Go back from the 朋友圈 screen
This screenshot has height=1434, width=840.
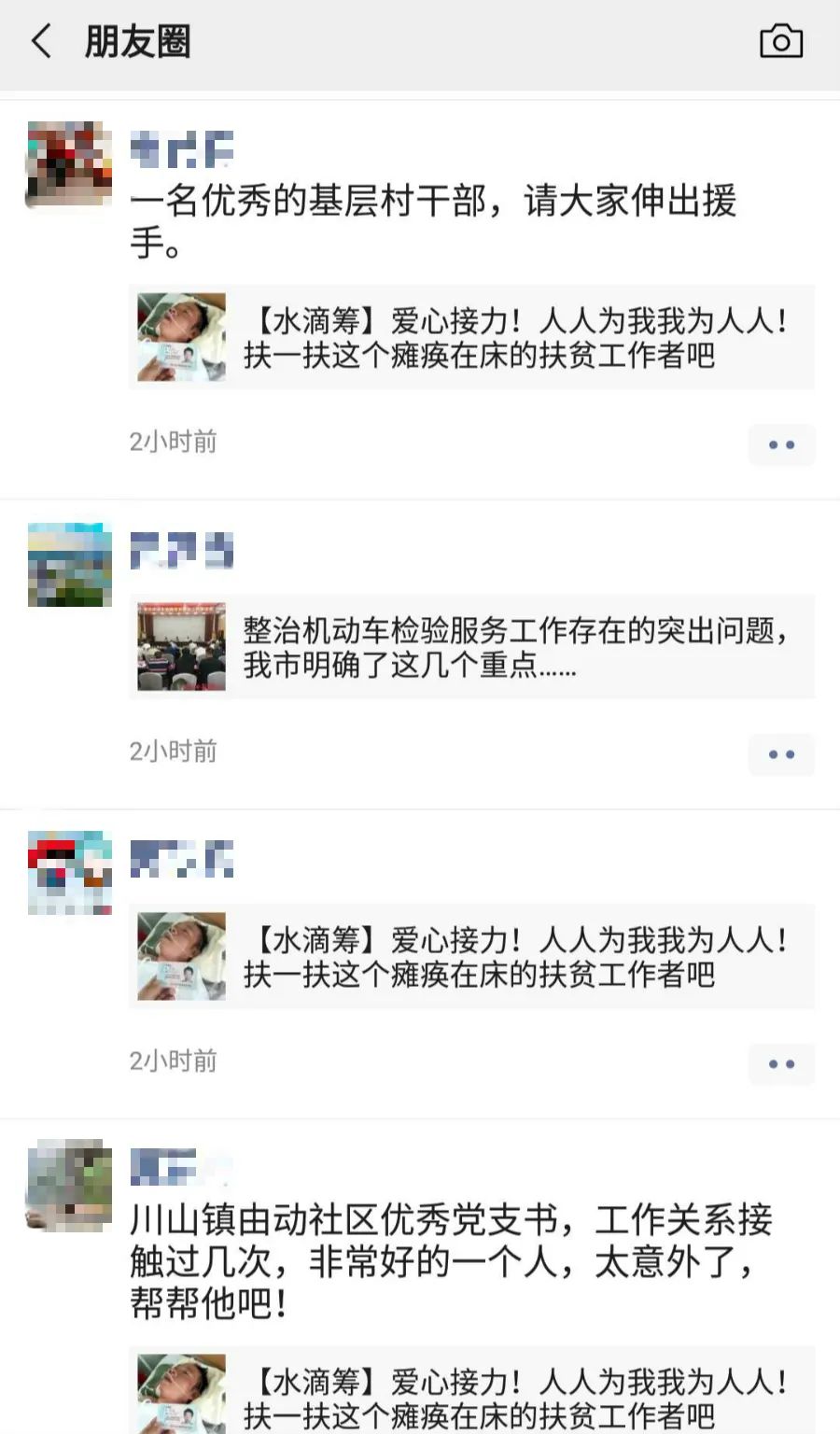point(41,42)
